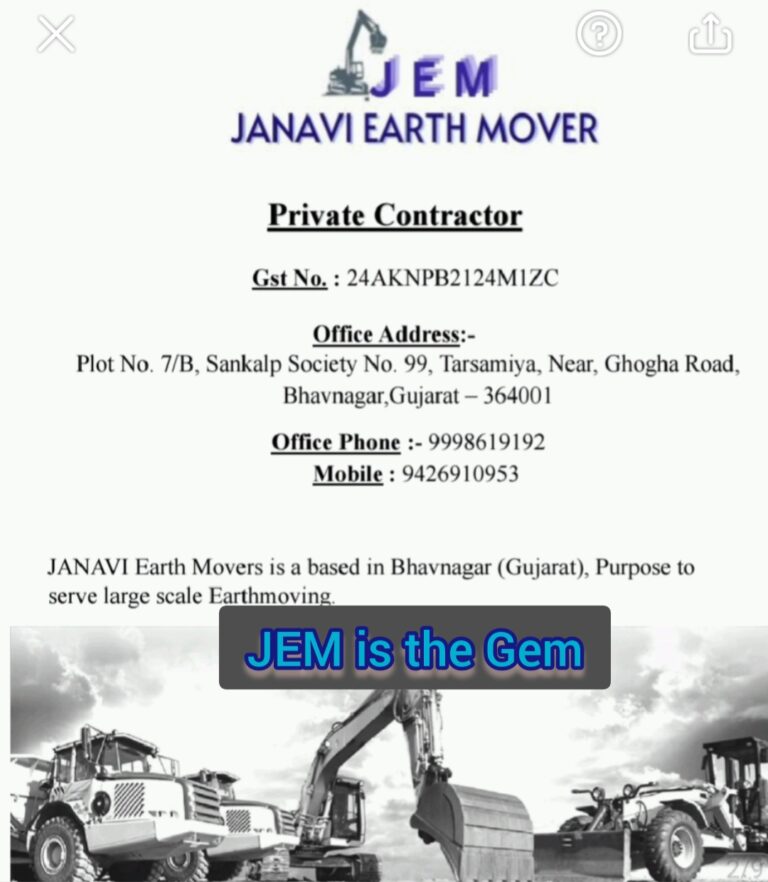Share this document
This screenshot has width=768, height=882.
tap(710, 35)
